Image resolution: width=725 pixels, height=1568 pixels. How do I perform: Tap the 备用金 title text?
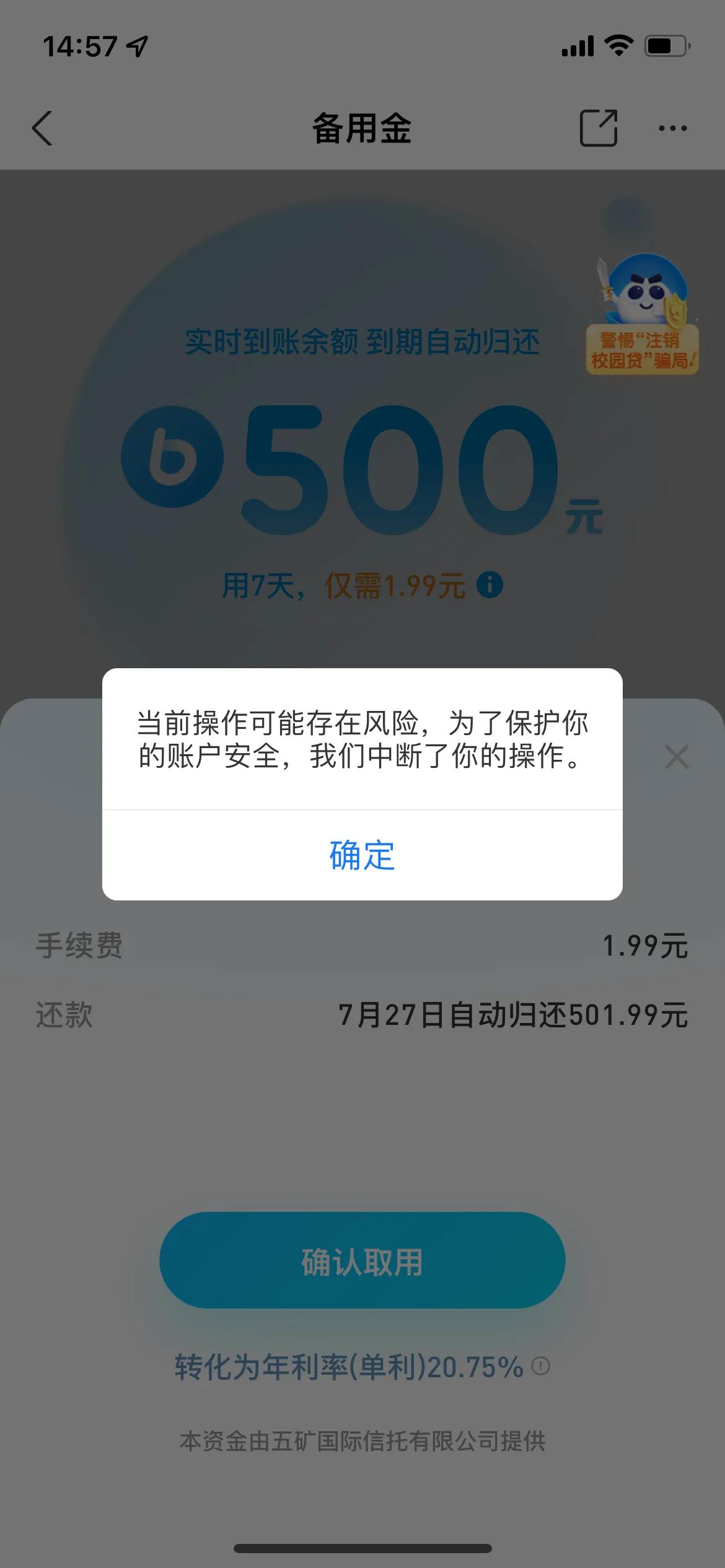click(x=362, y=128)
